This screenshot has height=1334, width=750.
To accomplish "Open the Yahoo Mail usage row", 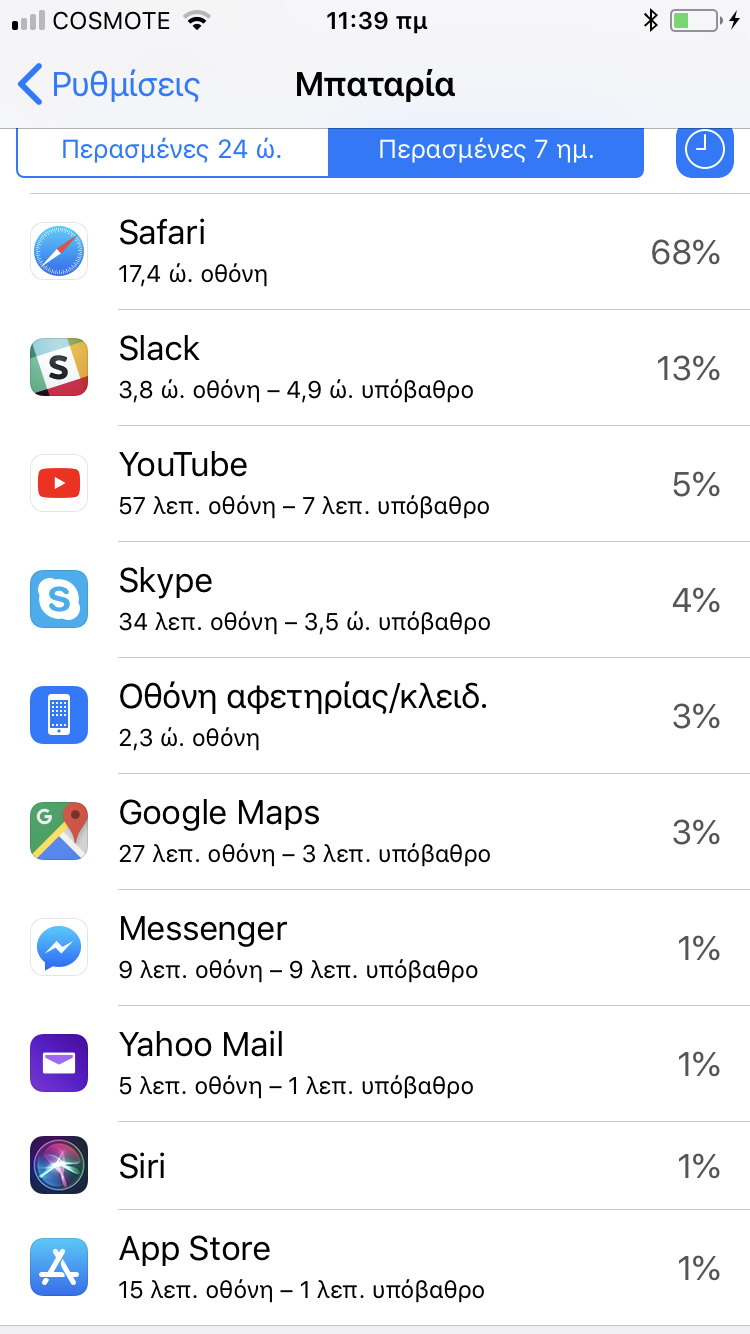I will pos(375,1063).
